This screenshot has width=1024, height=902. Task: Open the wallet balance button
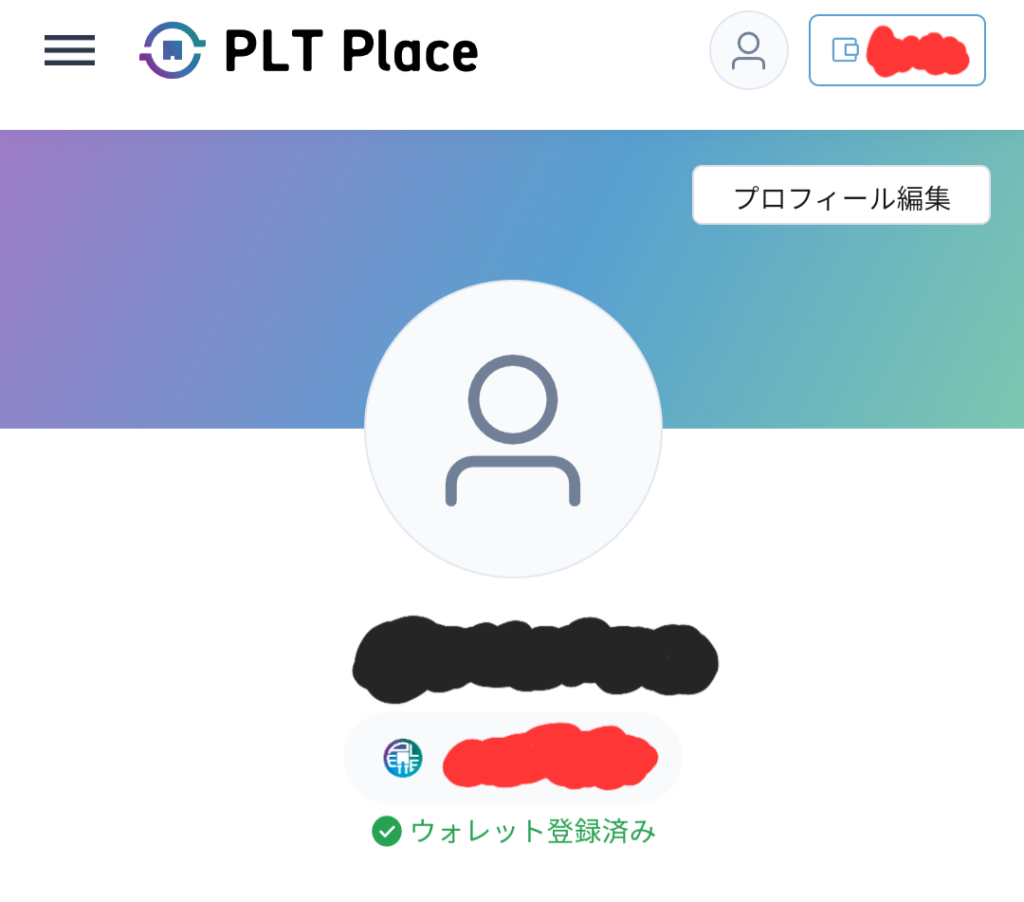(897, 50)
